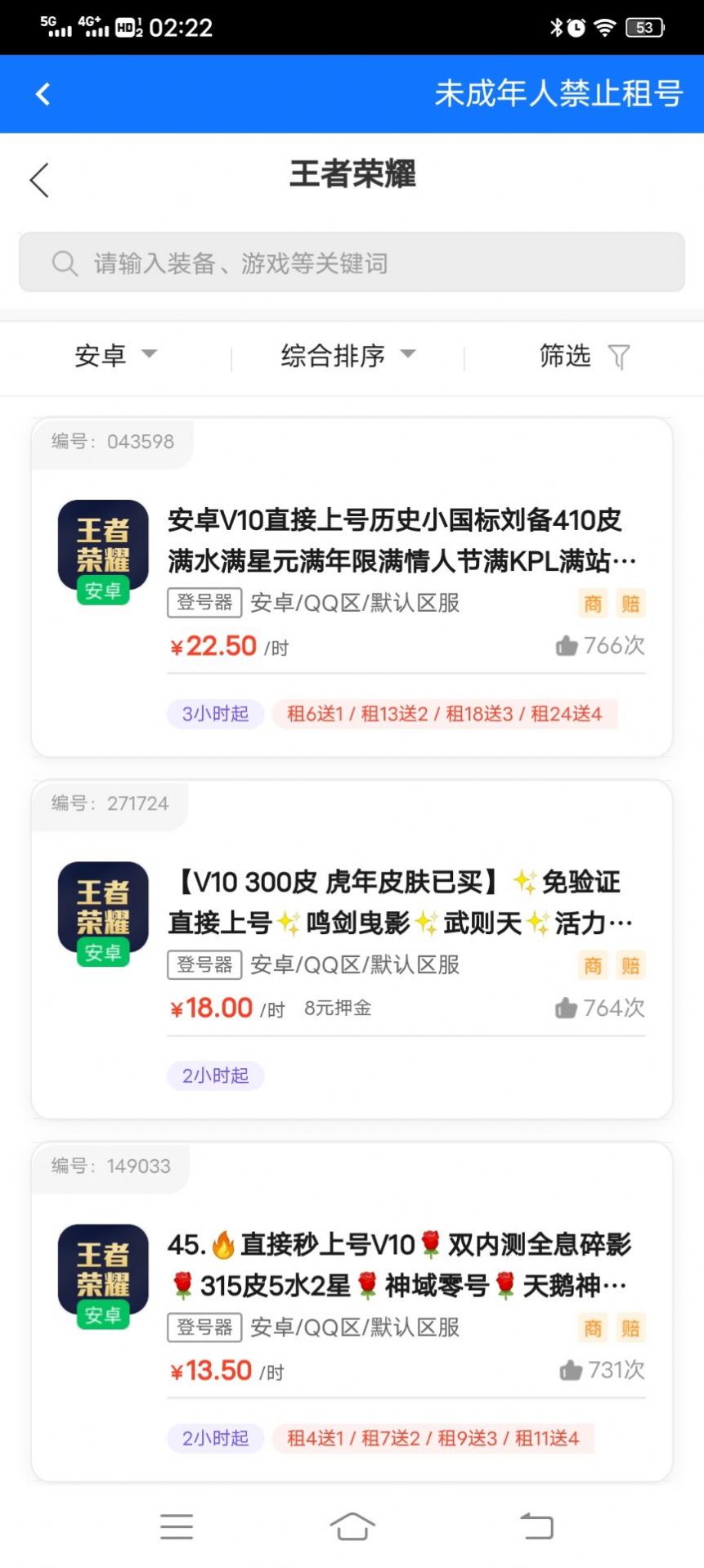The image size is (704, 1568).
Task: Tap the search magnifier icon
Action: coord(65,263)
